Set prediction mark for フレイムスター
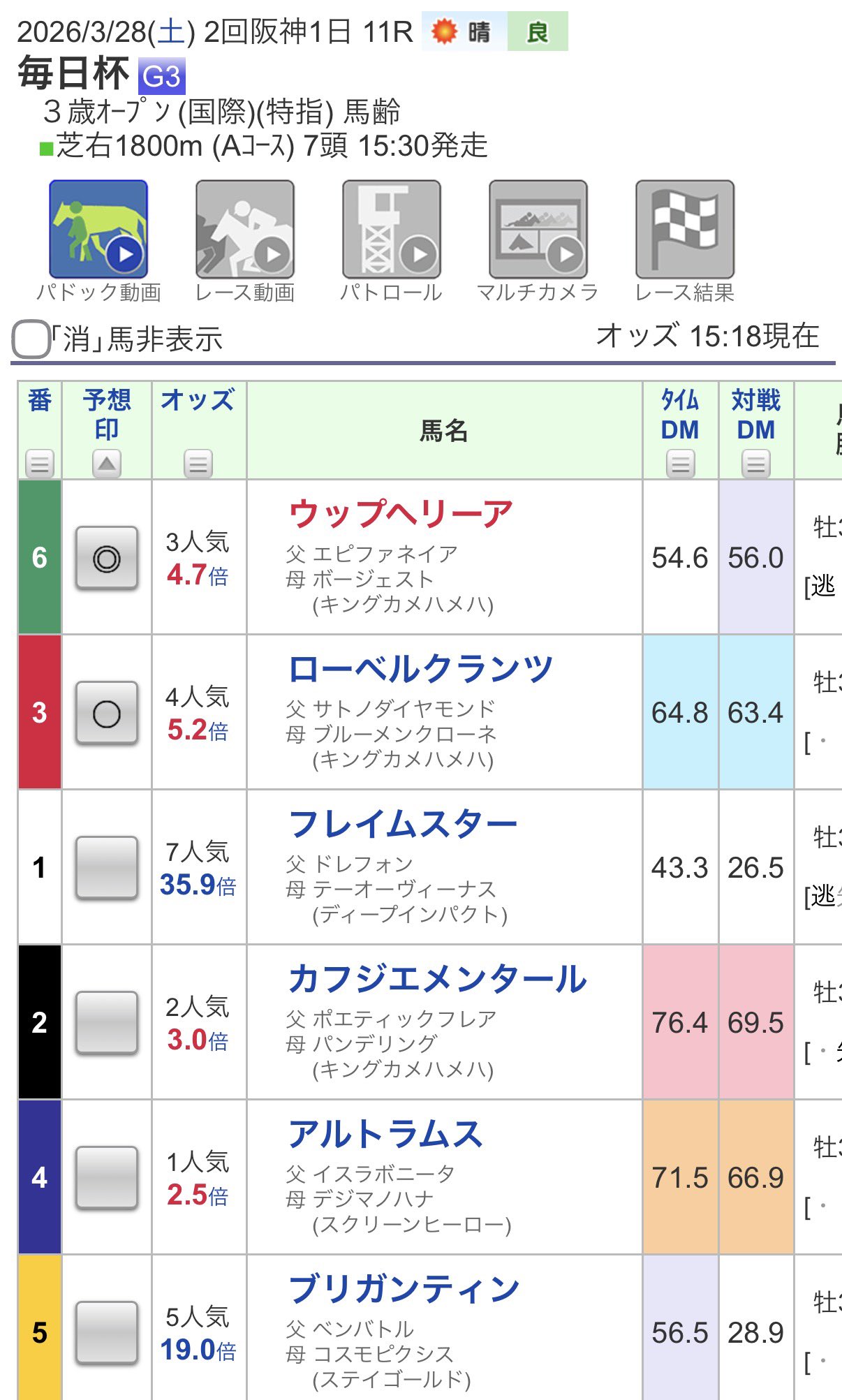The height and width of the screenshot is (1400, 842). (x=107, y=868)
